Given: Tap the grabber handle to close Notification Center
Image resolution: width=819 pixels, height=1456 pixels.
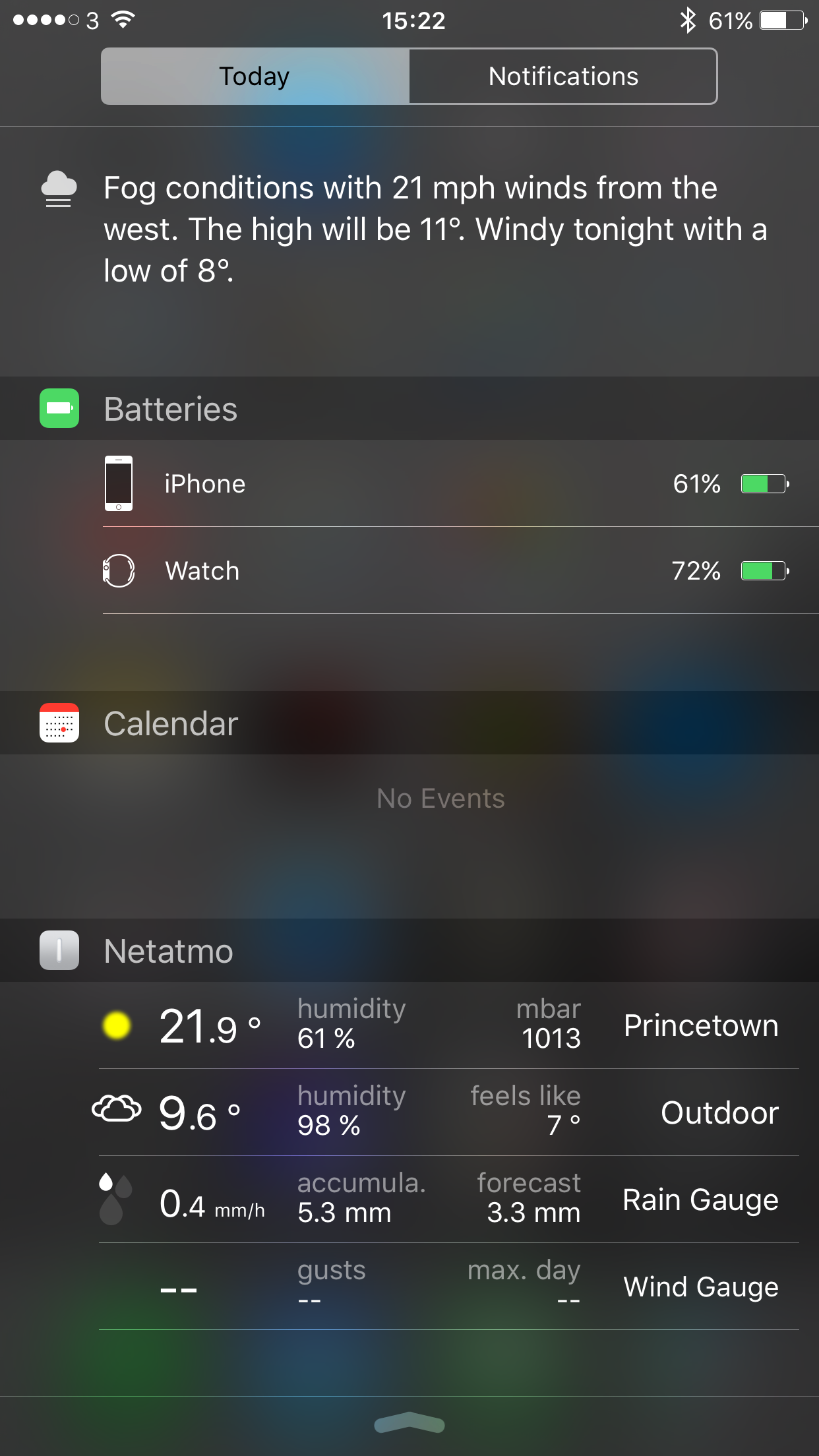Looking at the screenshot, I should [409, 1424].
